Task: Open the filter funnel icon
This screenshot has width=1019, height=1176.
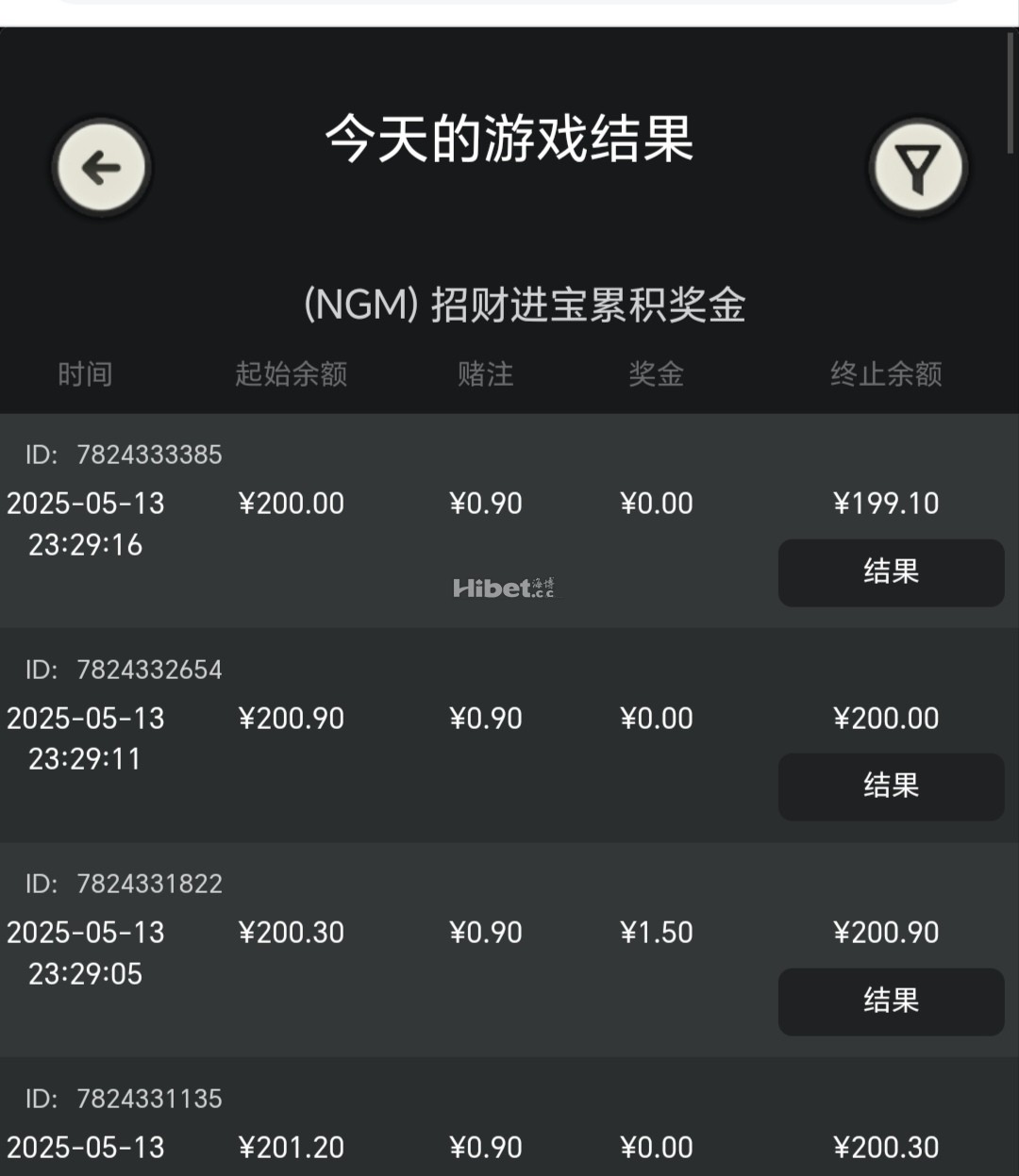Action: click(x=917, y=168)
